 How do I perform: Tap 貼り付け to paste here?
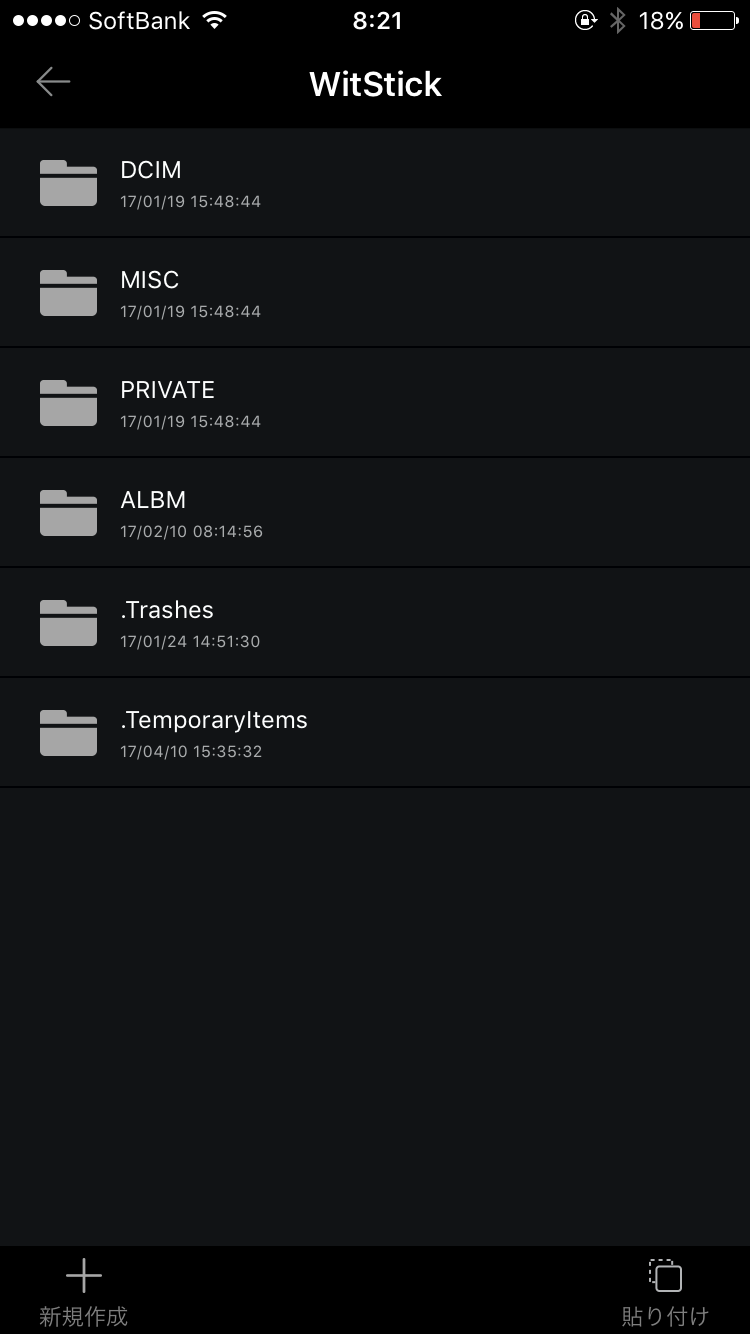665,1291
